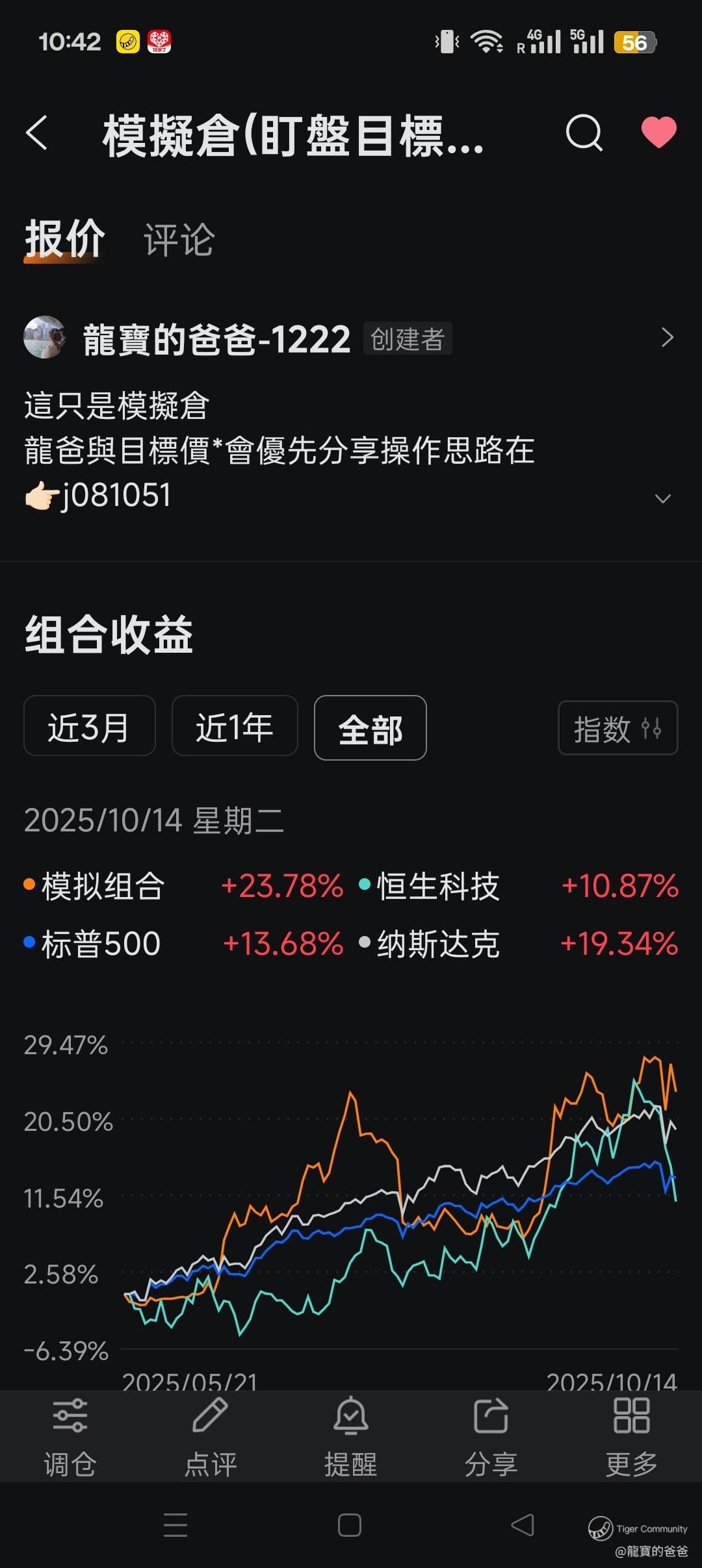Viewport: 702px width, 1568px height.
Task: Select the 近1年 time range
Action: pyautogui.click(x=235, y=726)
